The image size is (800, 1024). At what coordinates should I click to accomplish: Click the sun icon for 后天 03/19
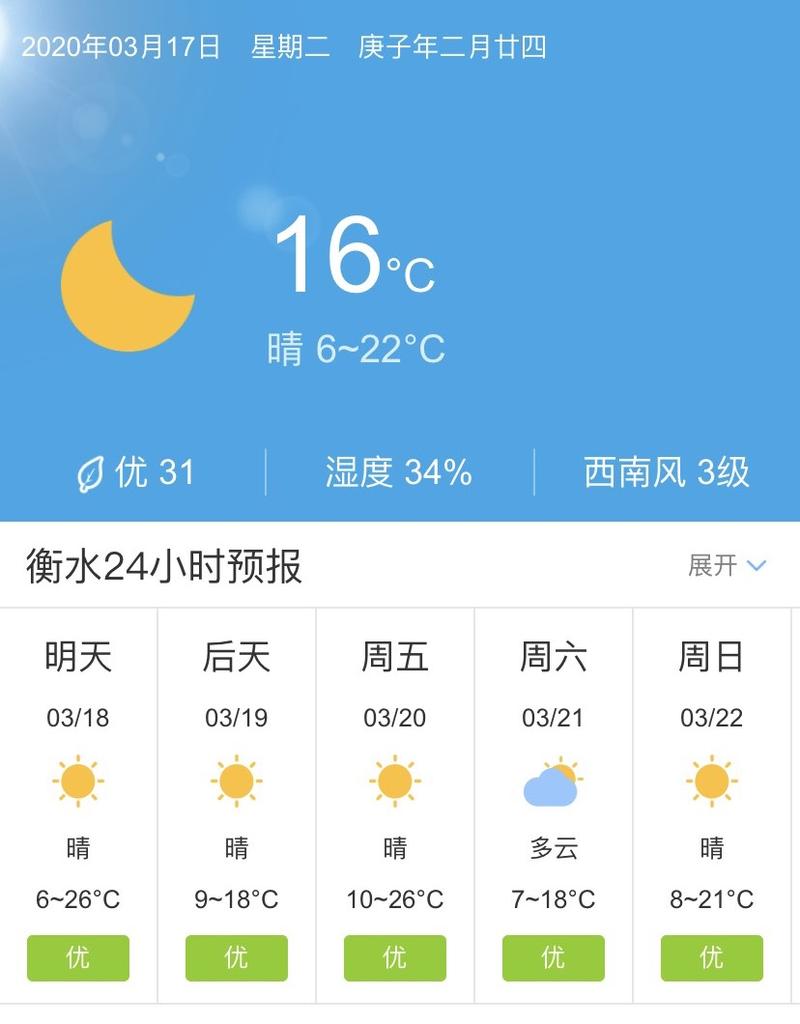tap(235, 782)
